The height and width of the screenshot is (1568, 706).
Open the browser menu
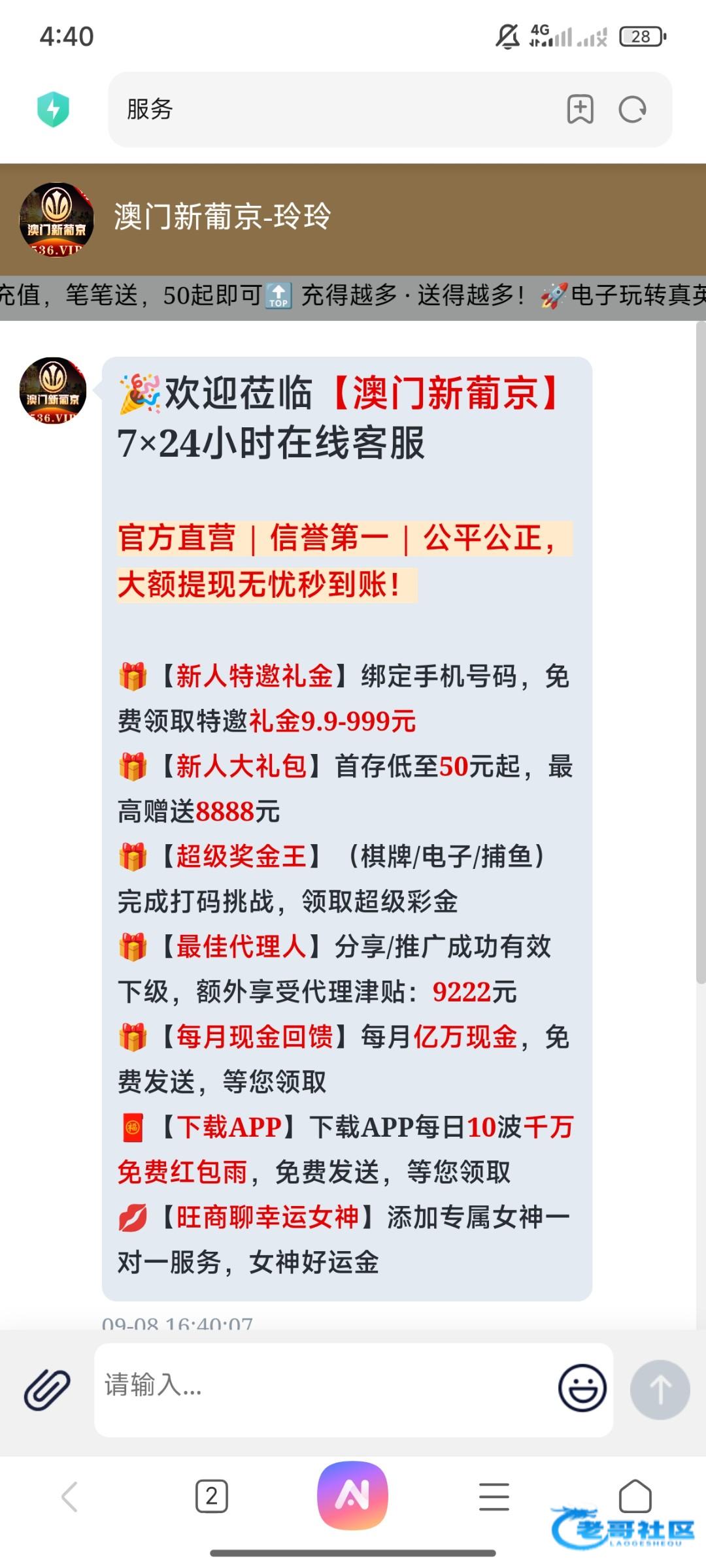tap(494, 1496)
